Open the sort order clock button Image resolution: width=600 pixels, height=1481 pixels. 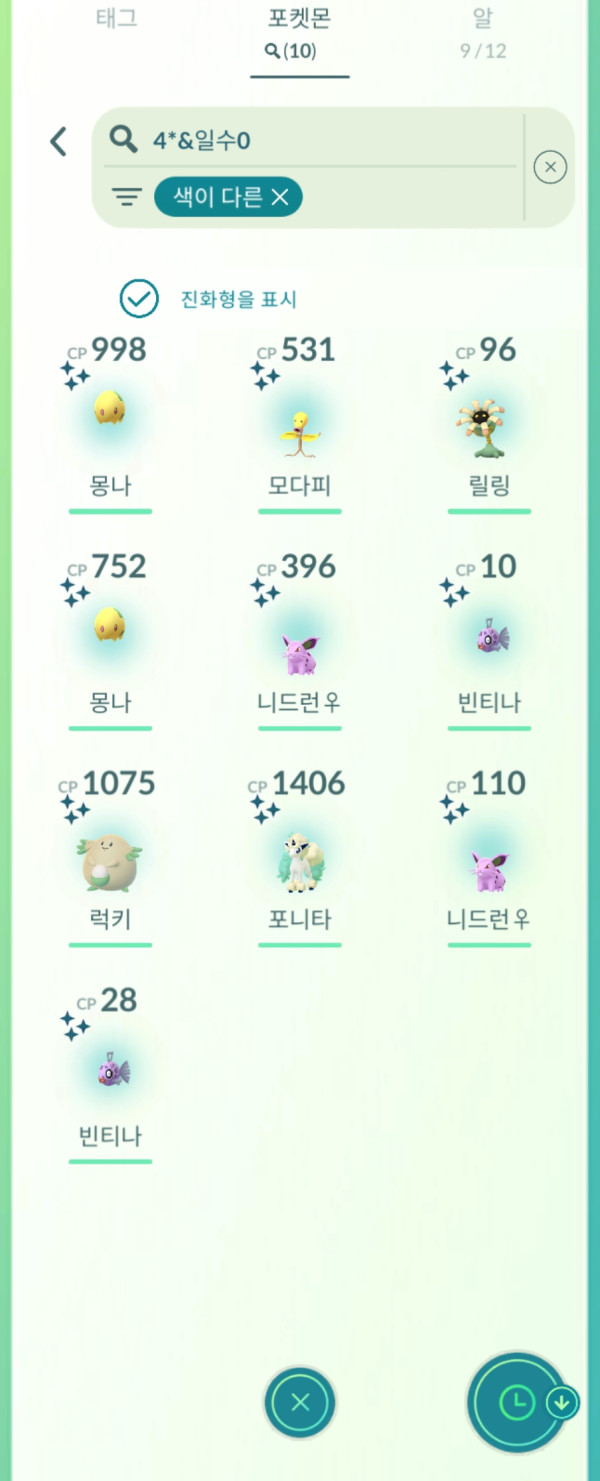(518, 1402)
